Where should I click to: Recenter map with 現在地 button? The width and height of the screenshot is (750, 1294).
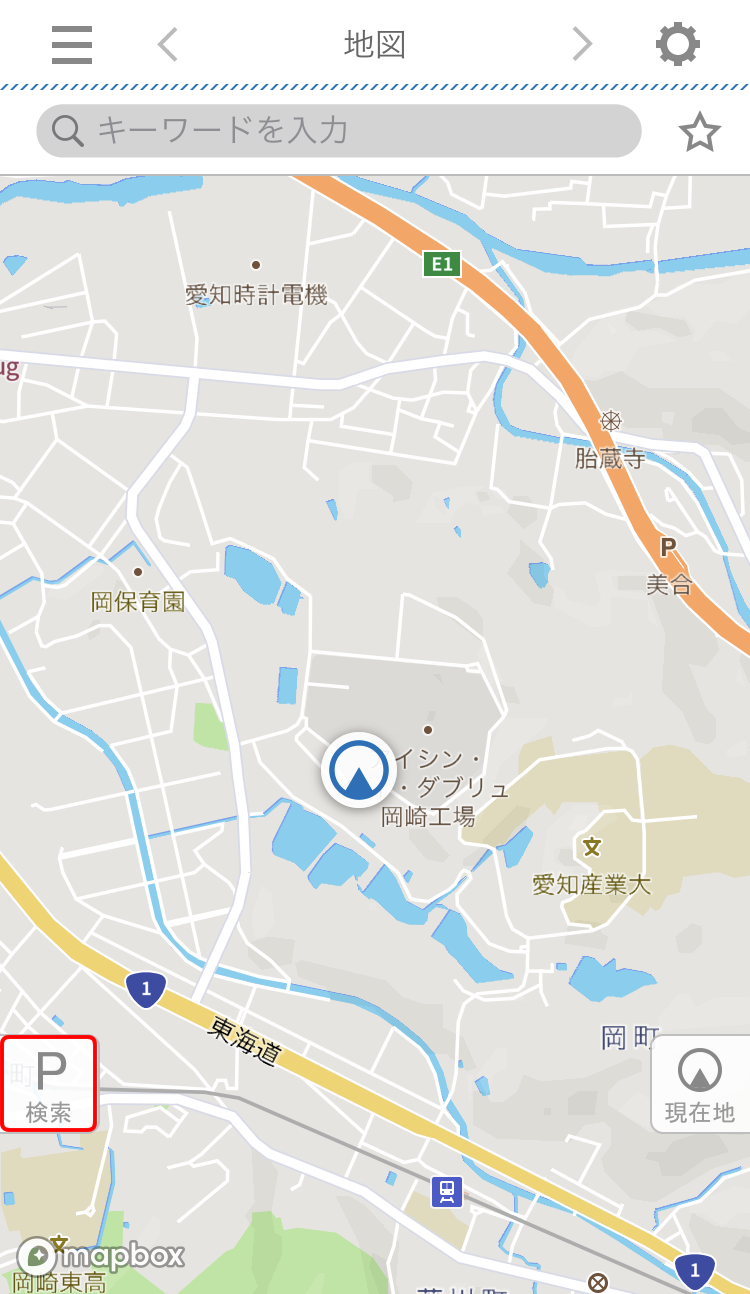click(x=700, y=1084)
